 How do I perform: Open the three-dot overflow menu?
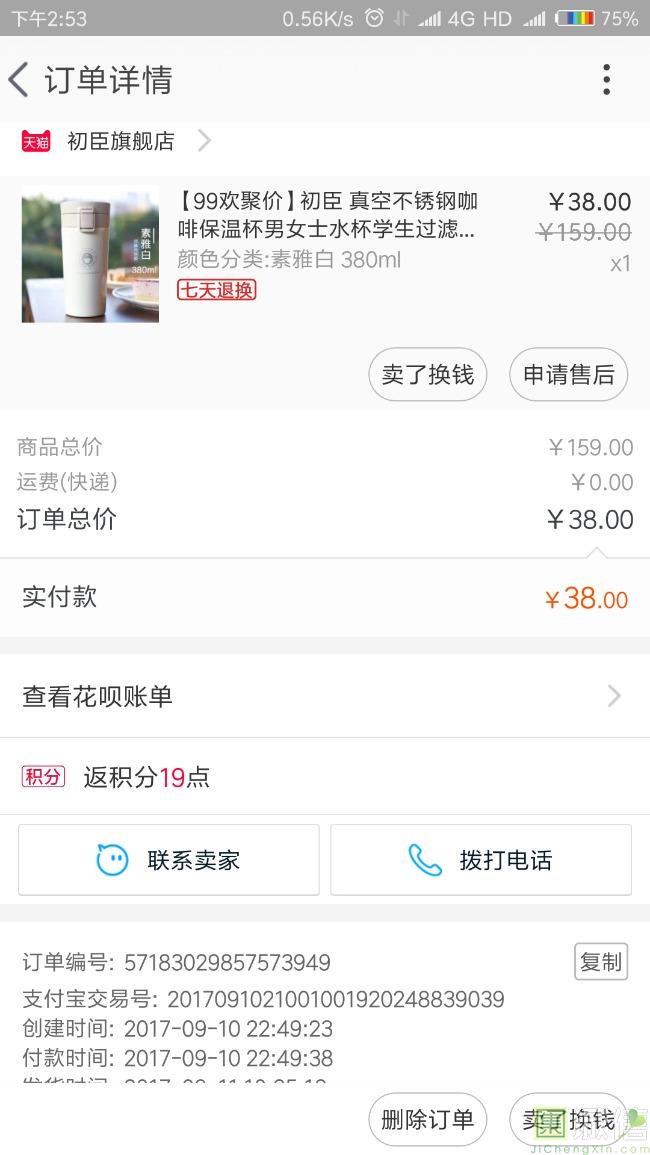606,80
